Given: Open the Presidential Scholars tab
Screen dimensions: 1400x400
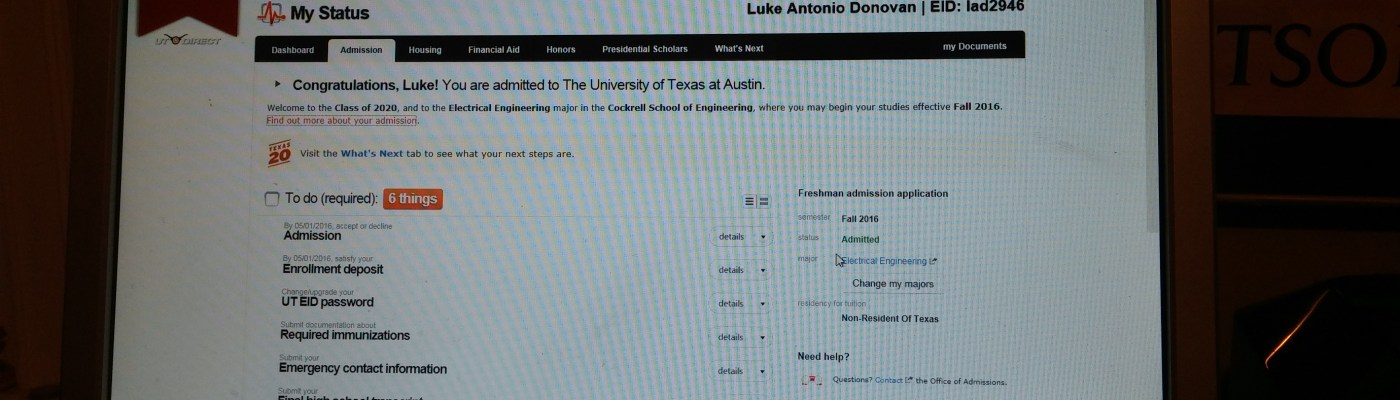Looking at the screenshot, I should click(x=645, y=49).
